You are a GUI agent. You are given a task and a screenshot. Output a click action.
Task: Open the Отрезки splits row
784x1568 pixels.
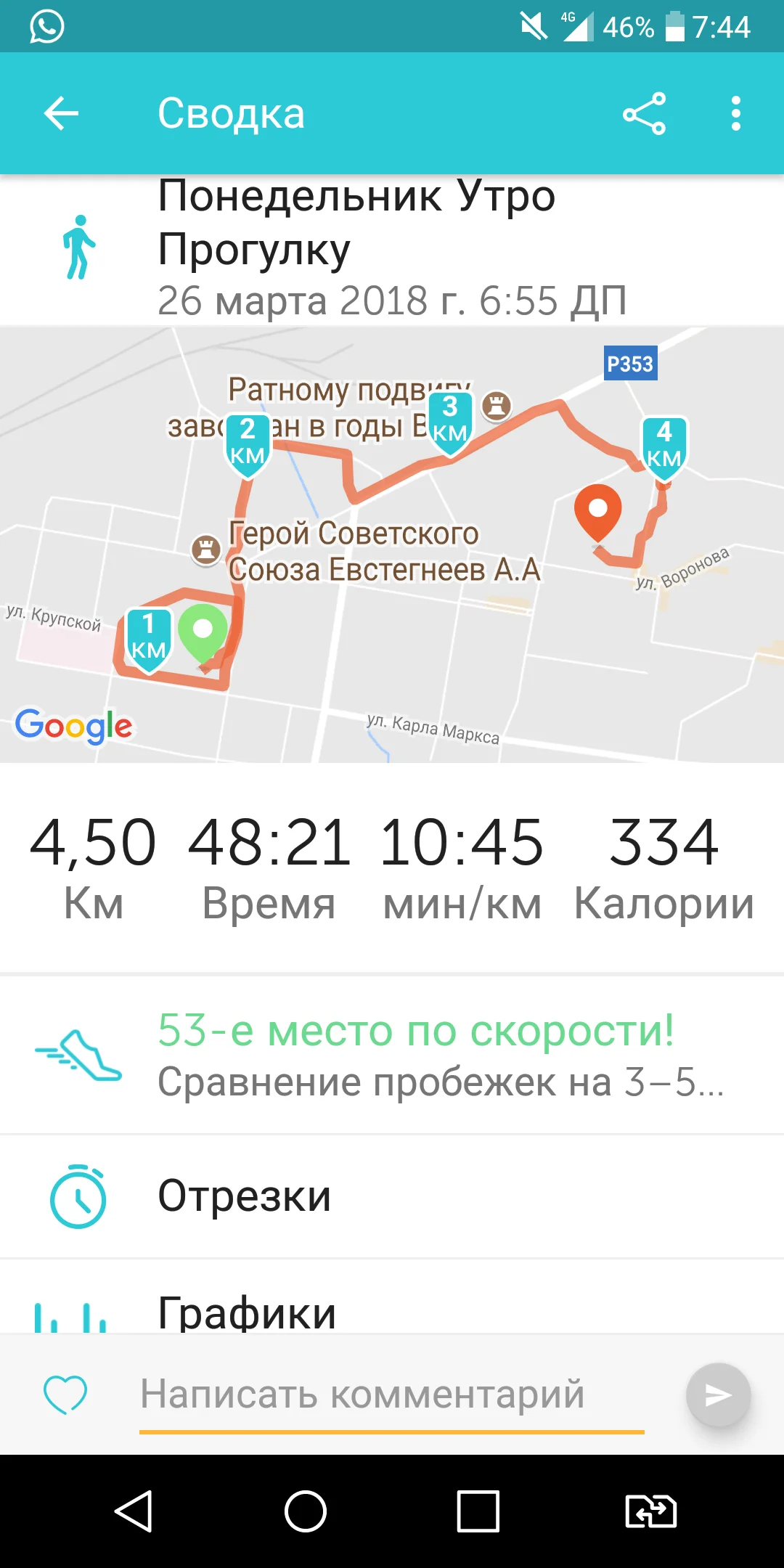pyautogui.click(x=392, y=1196)
